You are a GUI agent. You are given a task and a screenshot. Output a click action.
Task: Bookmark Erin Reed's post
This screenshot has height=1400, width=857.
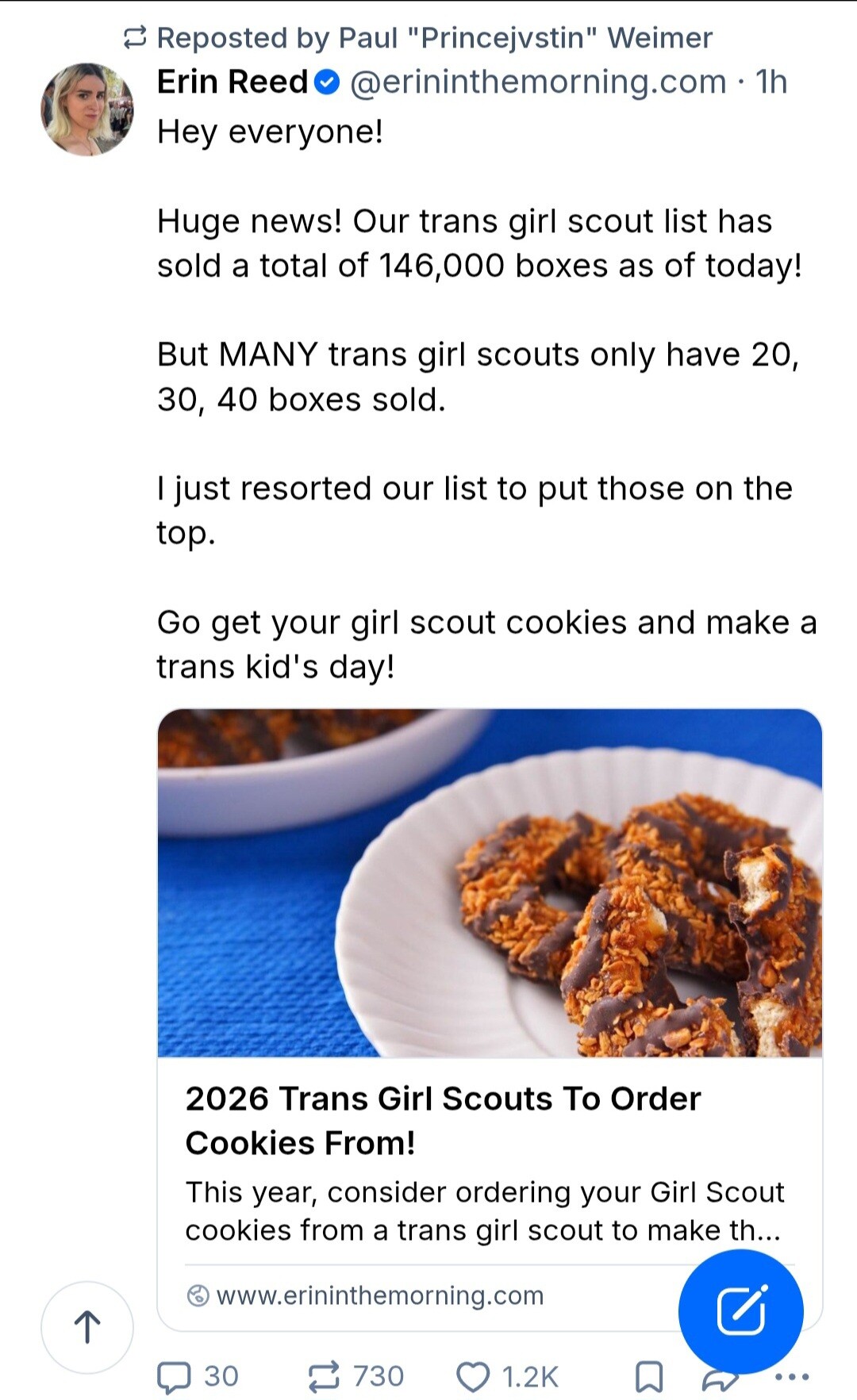click(x=649, y=1376)
